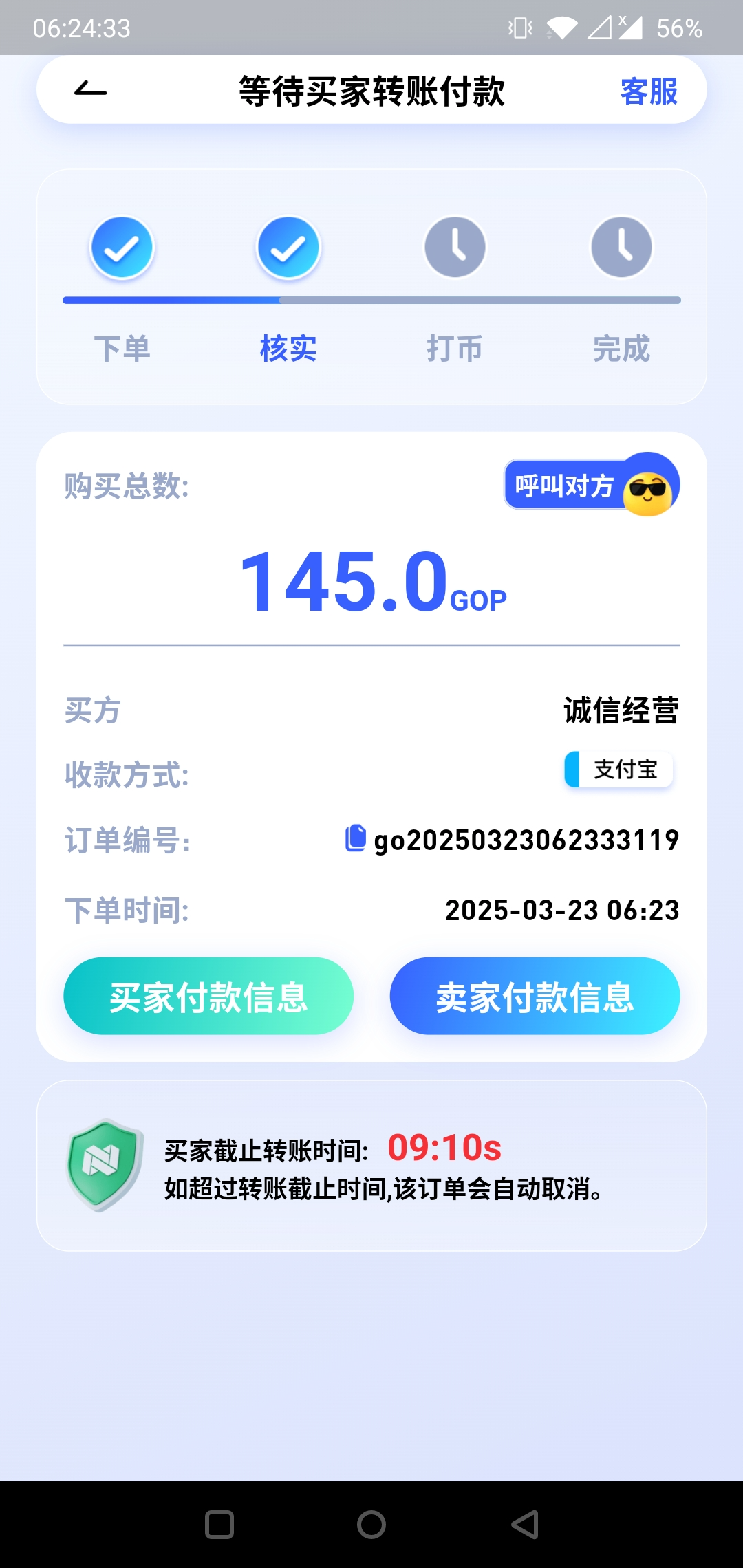Viewport: 743px width, 1568px height.
Task: Go back using the header arrow
Action: (x=90, y=90)
